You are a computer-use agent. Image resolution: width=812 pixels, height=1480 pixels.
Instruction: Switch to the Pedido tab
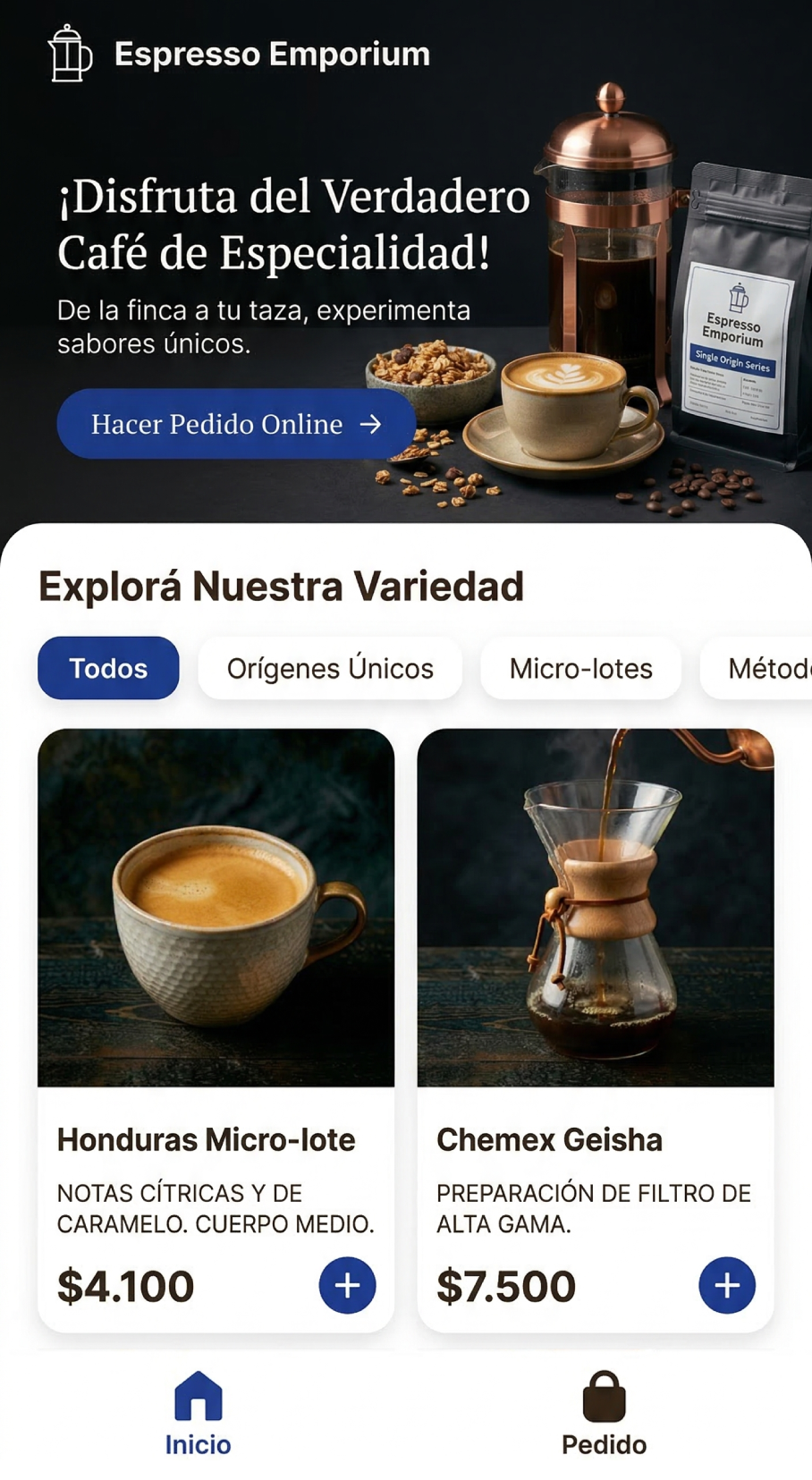pos(604,1415)
